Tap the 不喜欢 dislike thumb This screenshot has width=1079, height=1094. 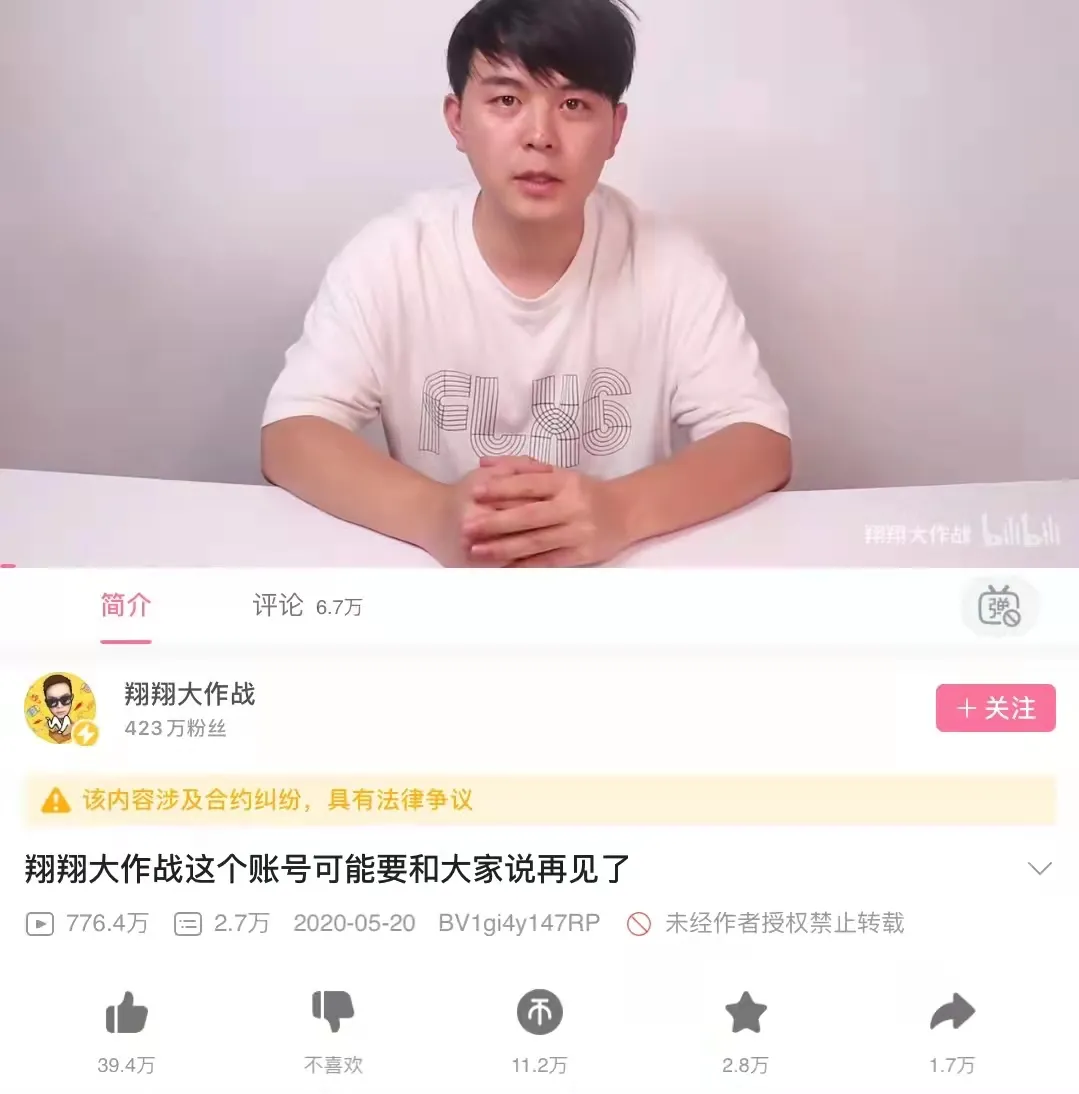pyautogui.click(x=333, y=1012)
